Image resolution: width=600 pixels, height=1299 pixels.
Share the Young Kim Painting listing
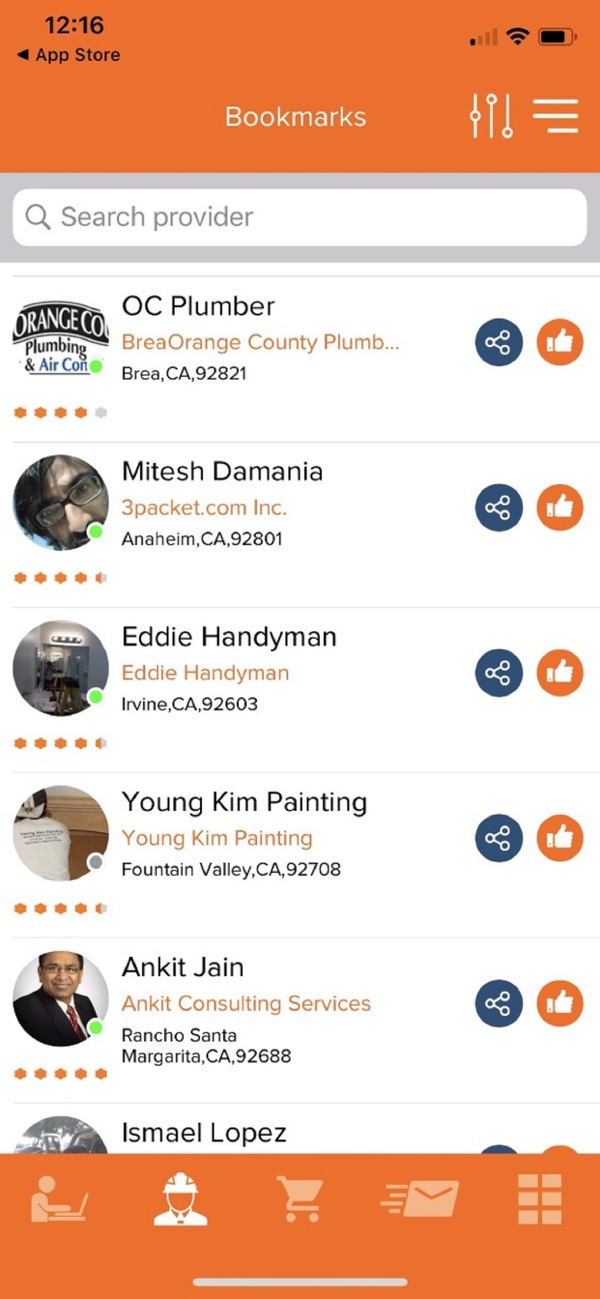pos(498,839)
